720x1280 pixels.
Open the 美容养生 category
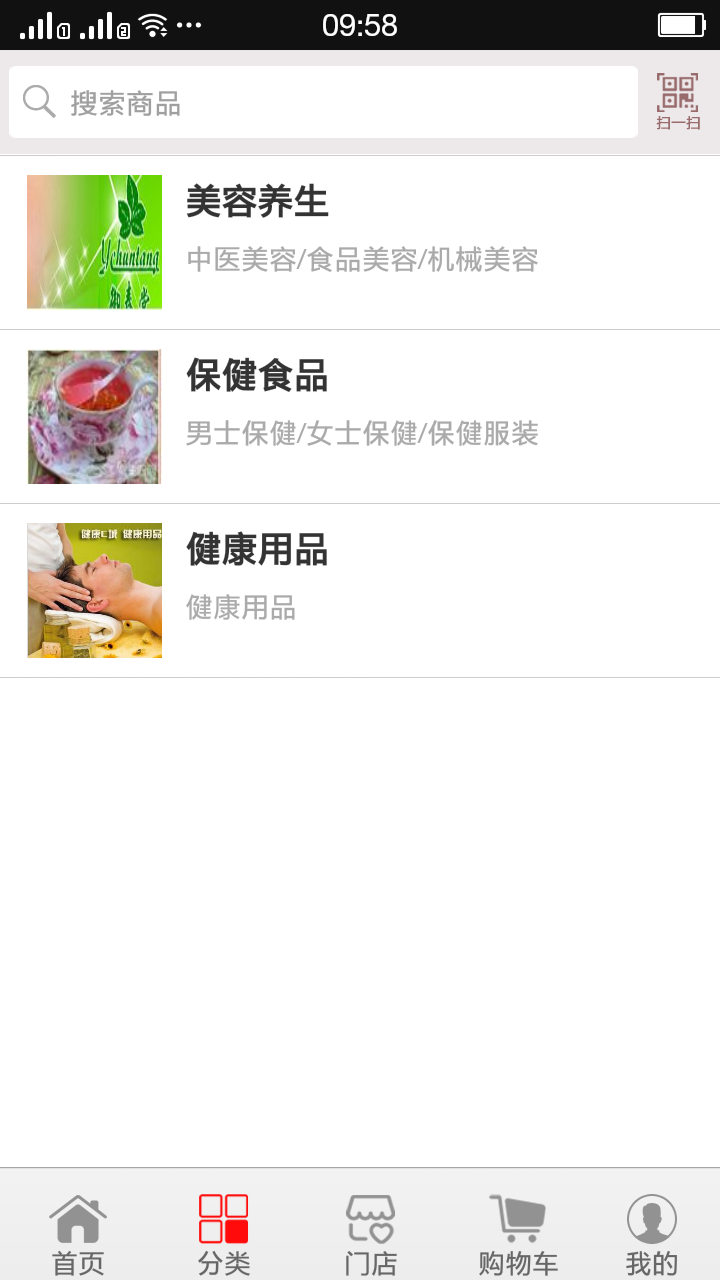[360, 242]
